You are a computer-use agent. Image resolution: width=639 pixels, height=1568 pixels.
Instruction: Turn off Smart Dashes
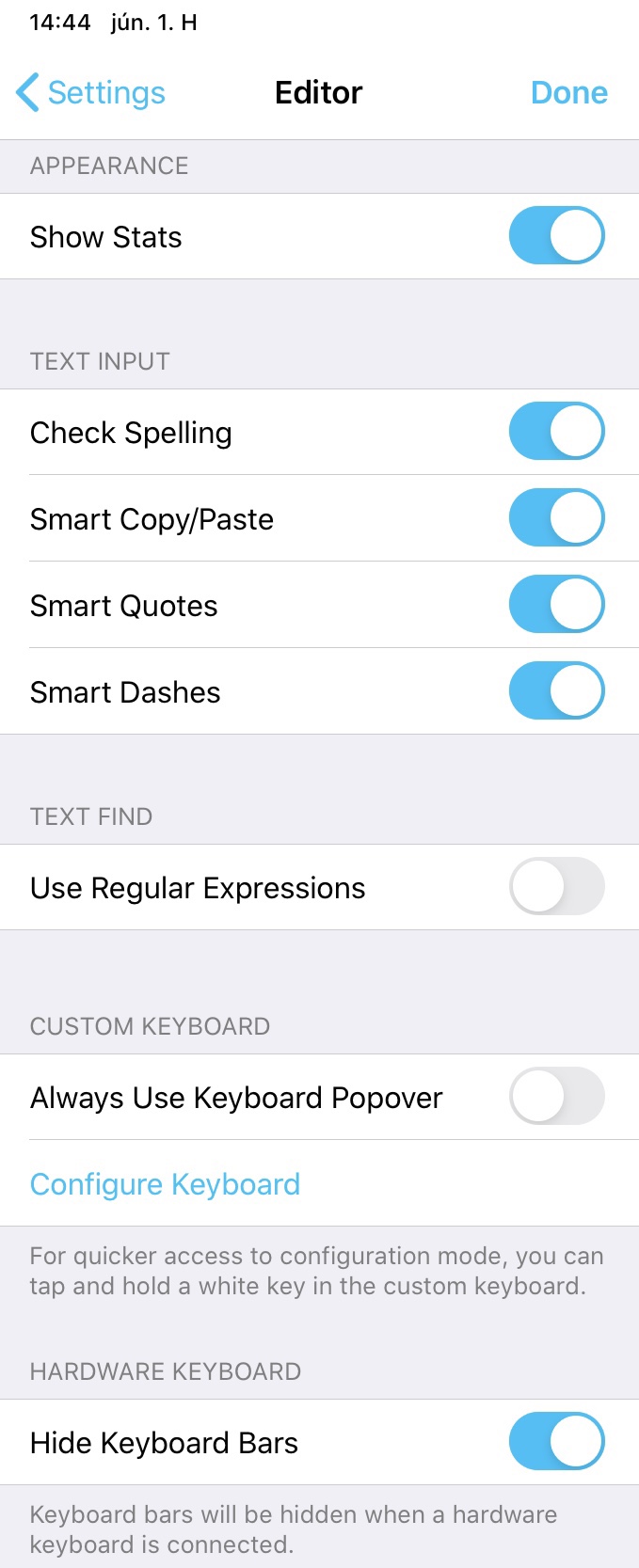coord(556,691)
